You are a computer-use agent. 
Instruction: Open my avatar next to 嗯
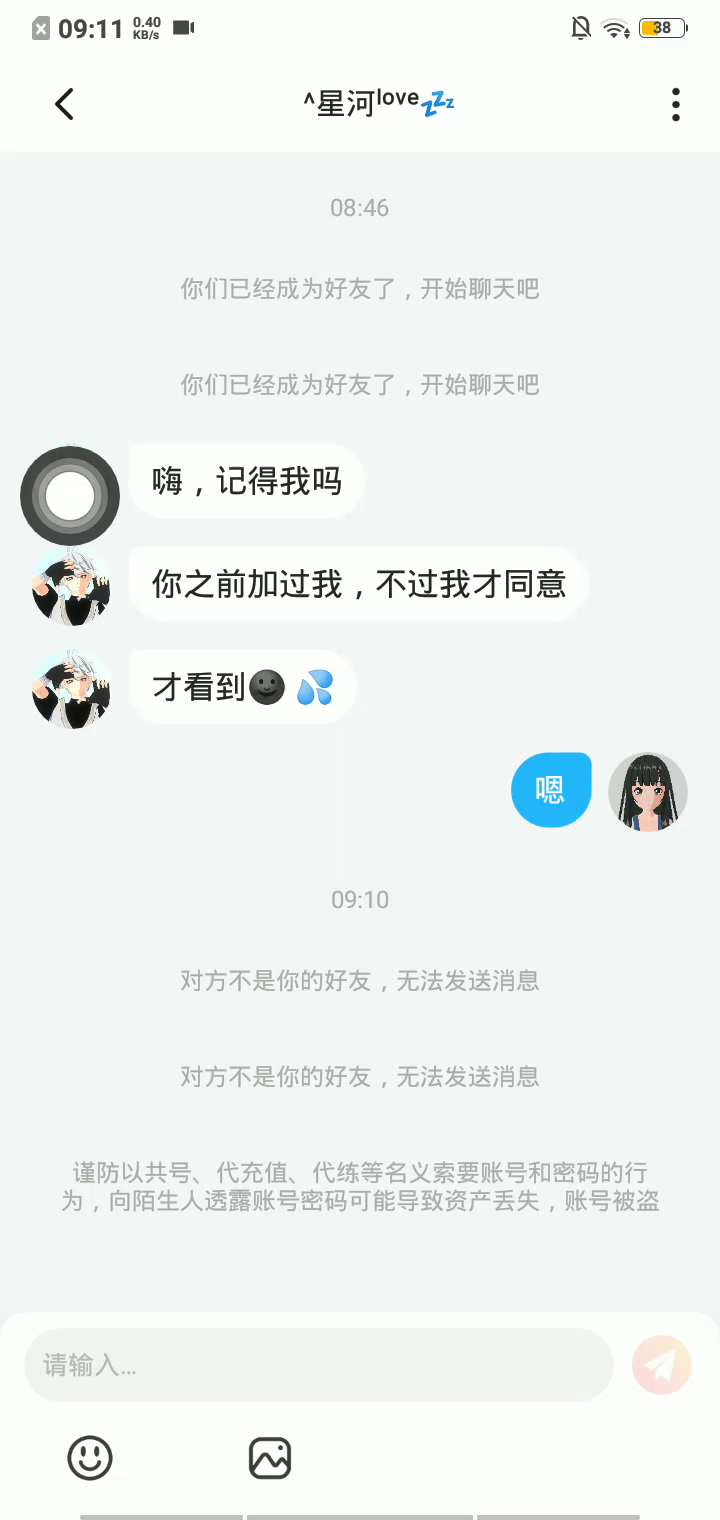(648, 792)
